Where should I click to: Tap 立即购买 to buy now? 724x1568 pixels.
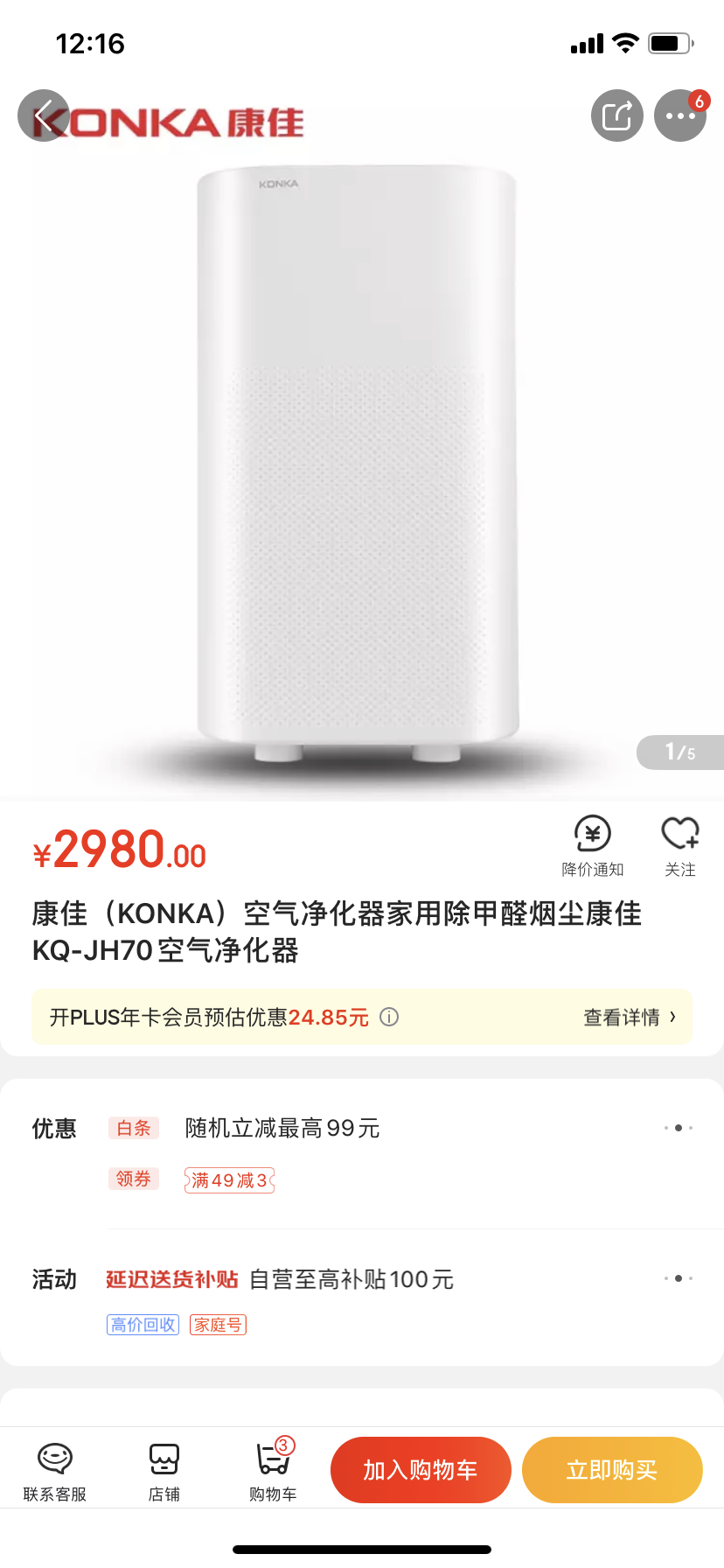(x=612, y=1470)
